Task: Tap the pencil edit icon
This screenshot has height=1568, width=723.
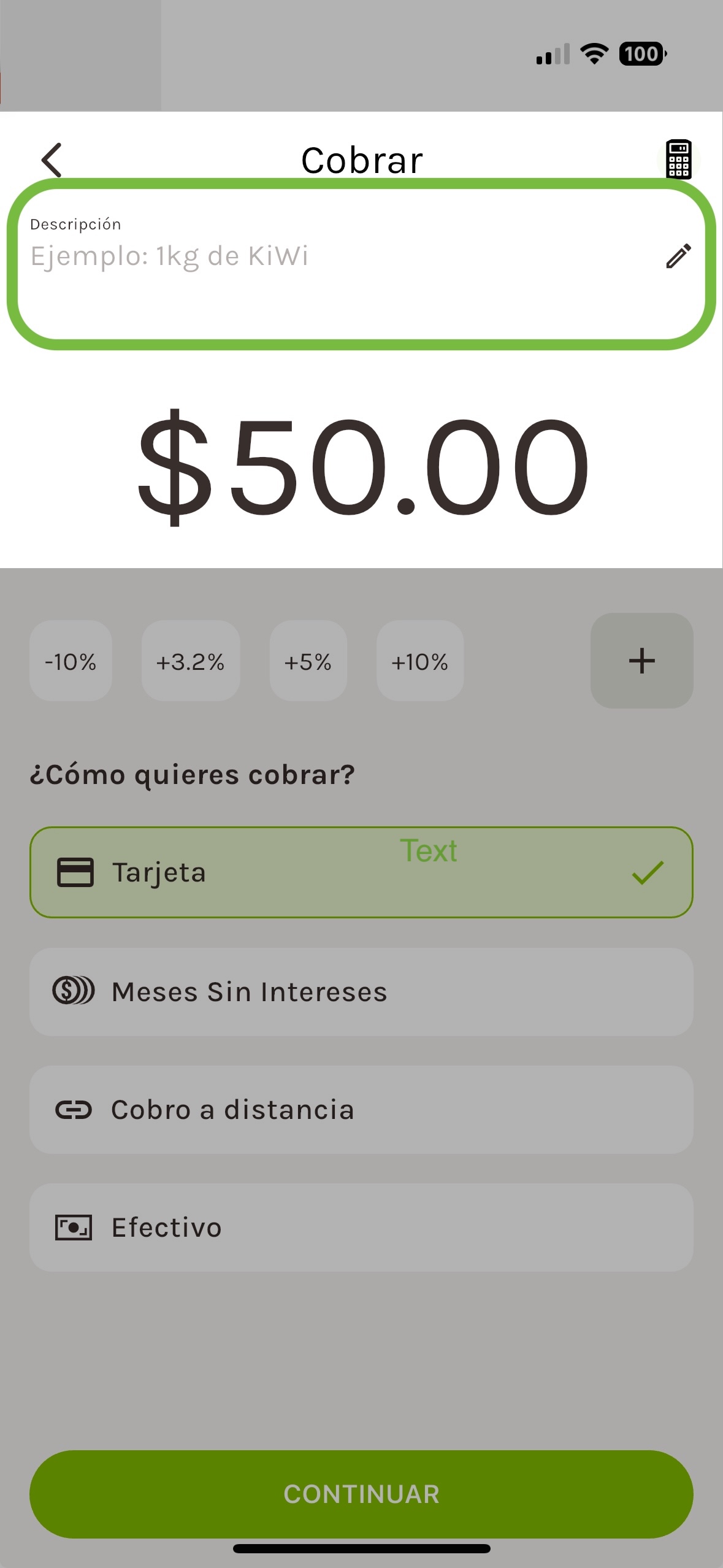Action: [679, 256]
